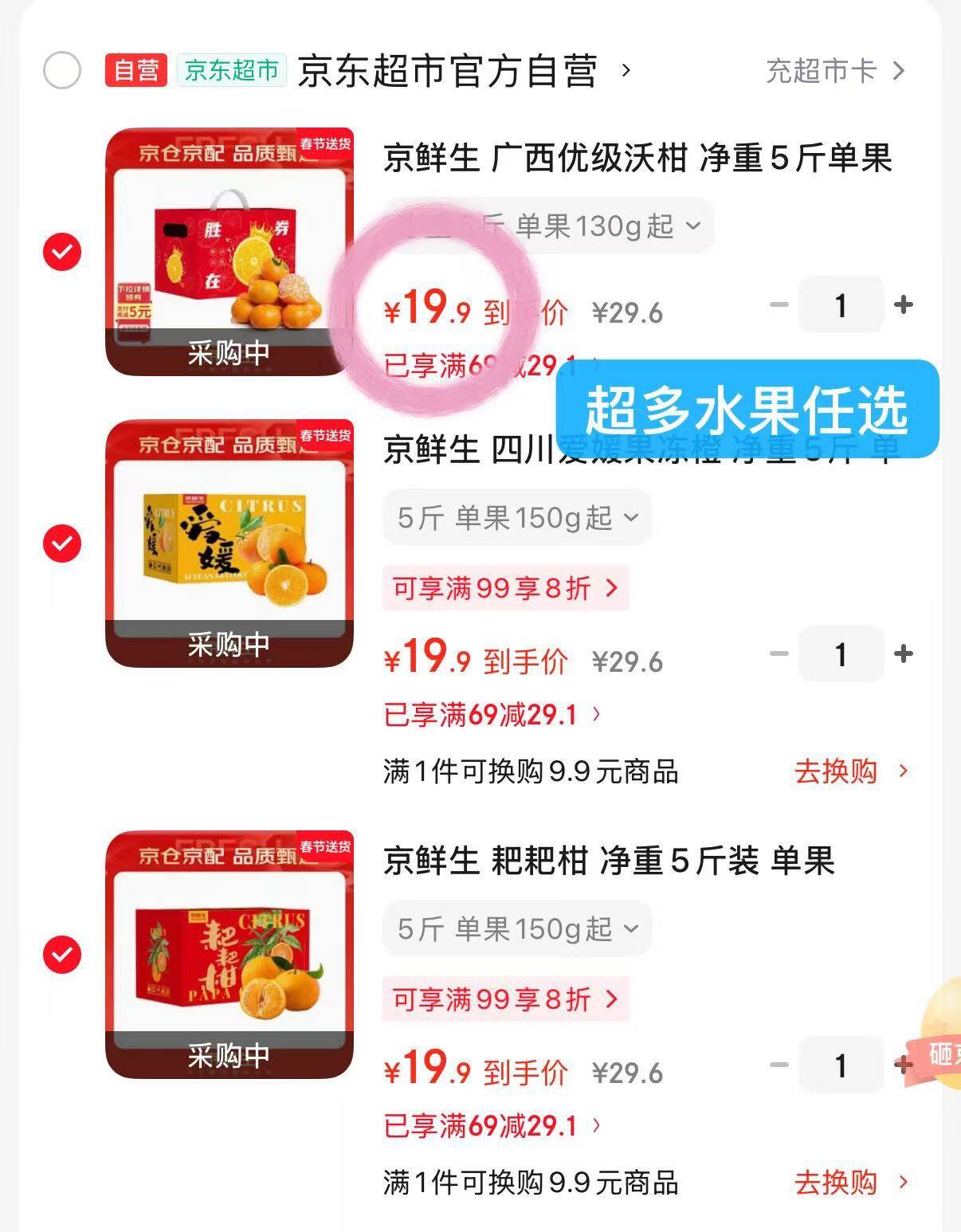The width and height of the screenshot is (961, 1232).
Task: Click the 京东超市 tag
Action: pos(229,71)
